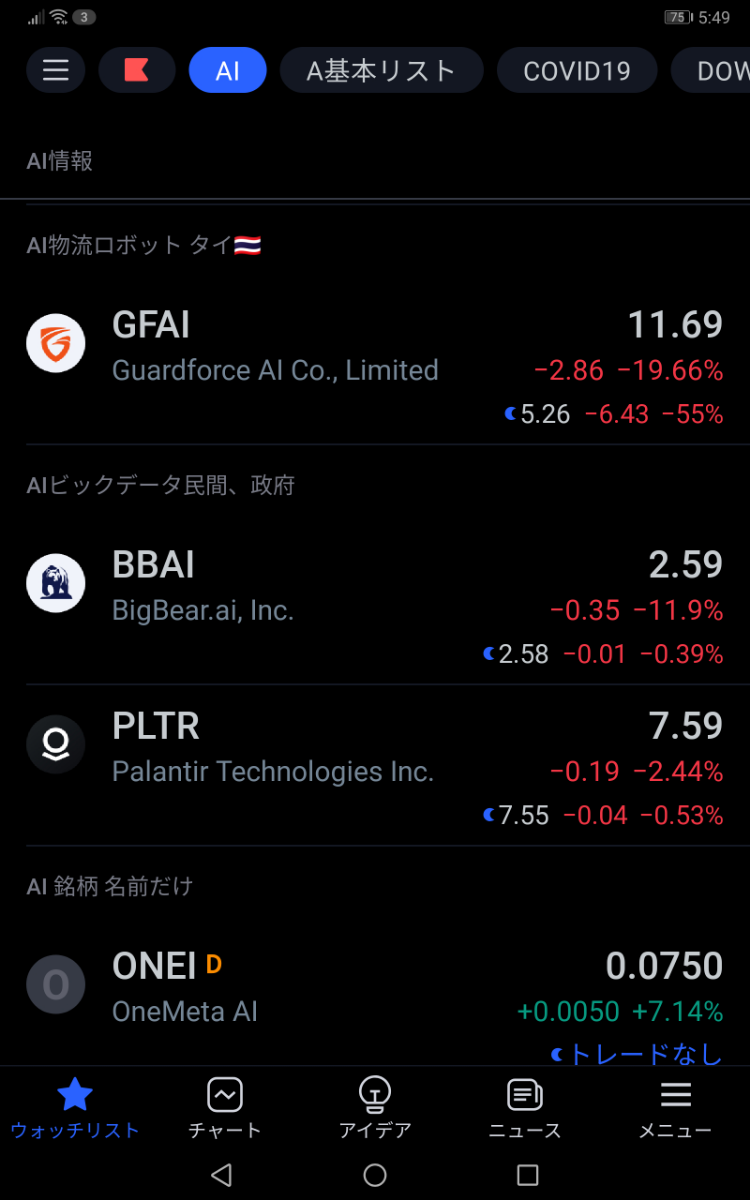Click the OneMeta AI logo icon
Image resolution: width=750 pixels, height=1200 pixels.
[56, 984]
